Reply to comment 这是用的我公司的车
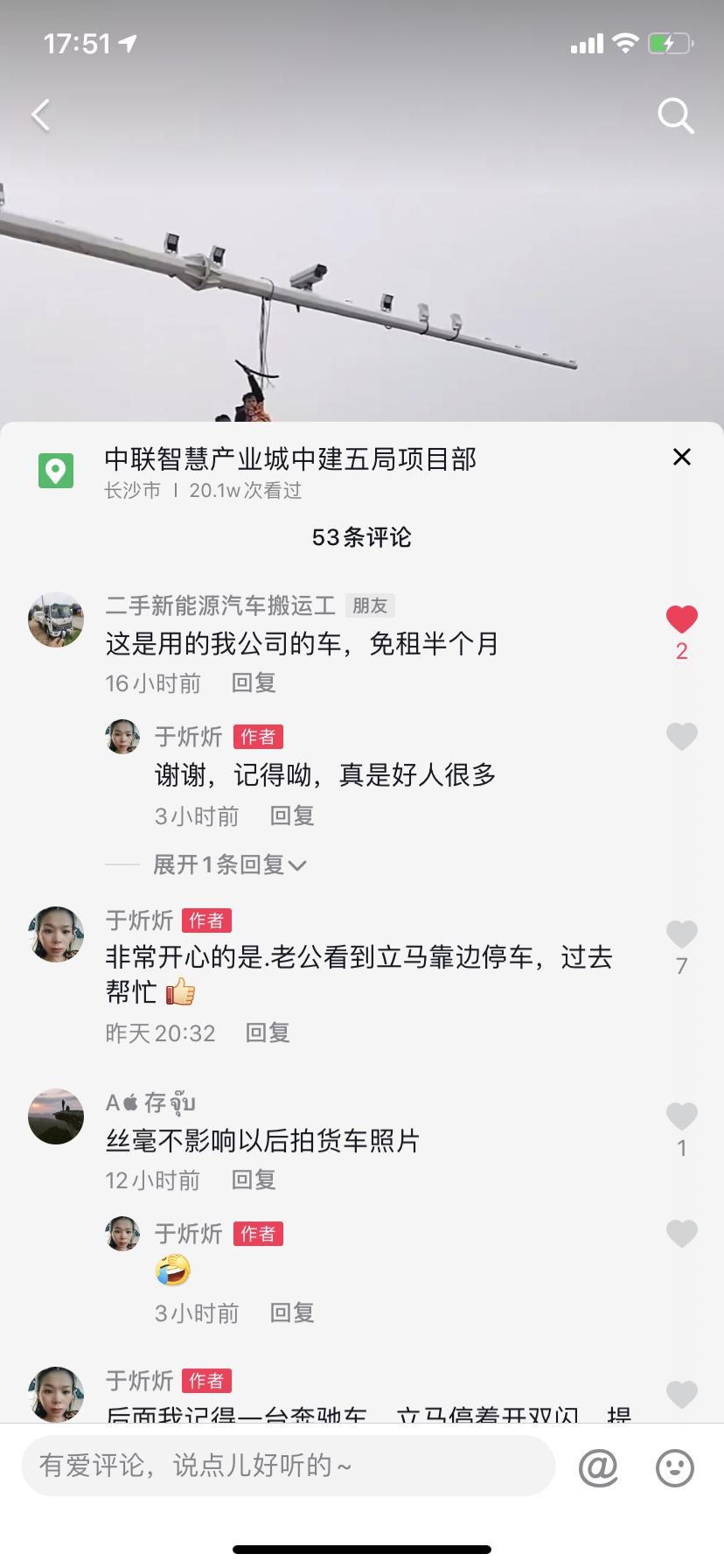724x1568 pixels. (254, 683)
